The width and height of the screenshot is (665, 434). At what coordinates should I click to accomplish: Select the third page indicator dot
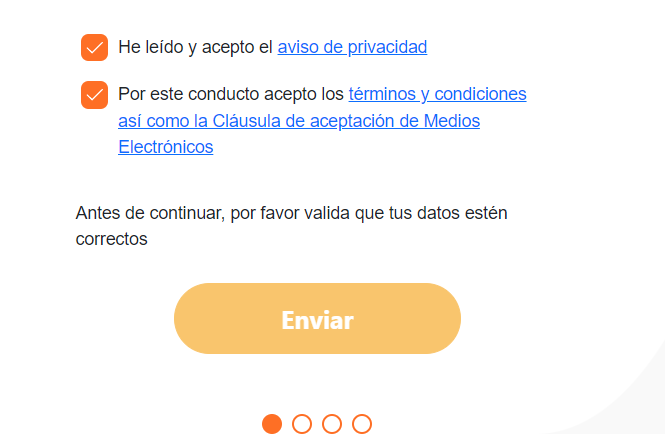(x=332, y=424)
